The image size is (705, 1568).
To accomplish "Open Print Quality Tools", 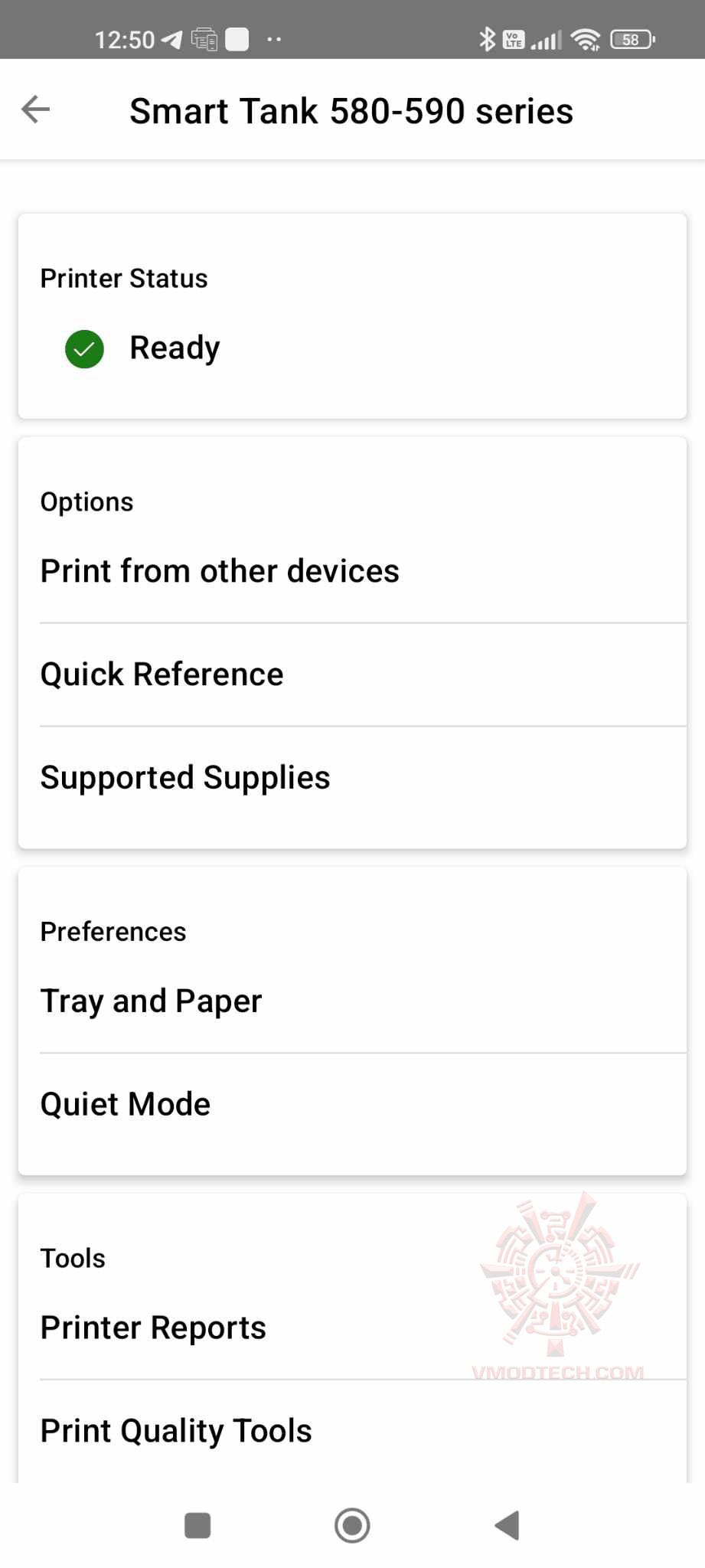I will coord(176,1431).
